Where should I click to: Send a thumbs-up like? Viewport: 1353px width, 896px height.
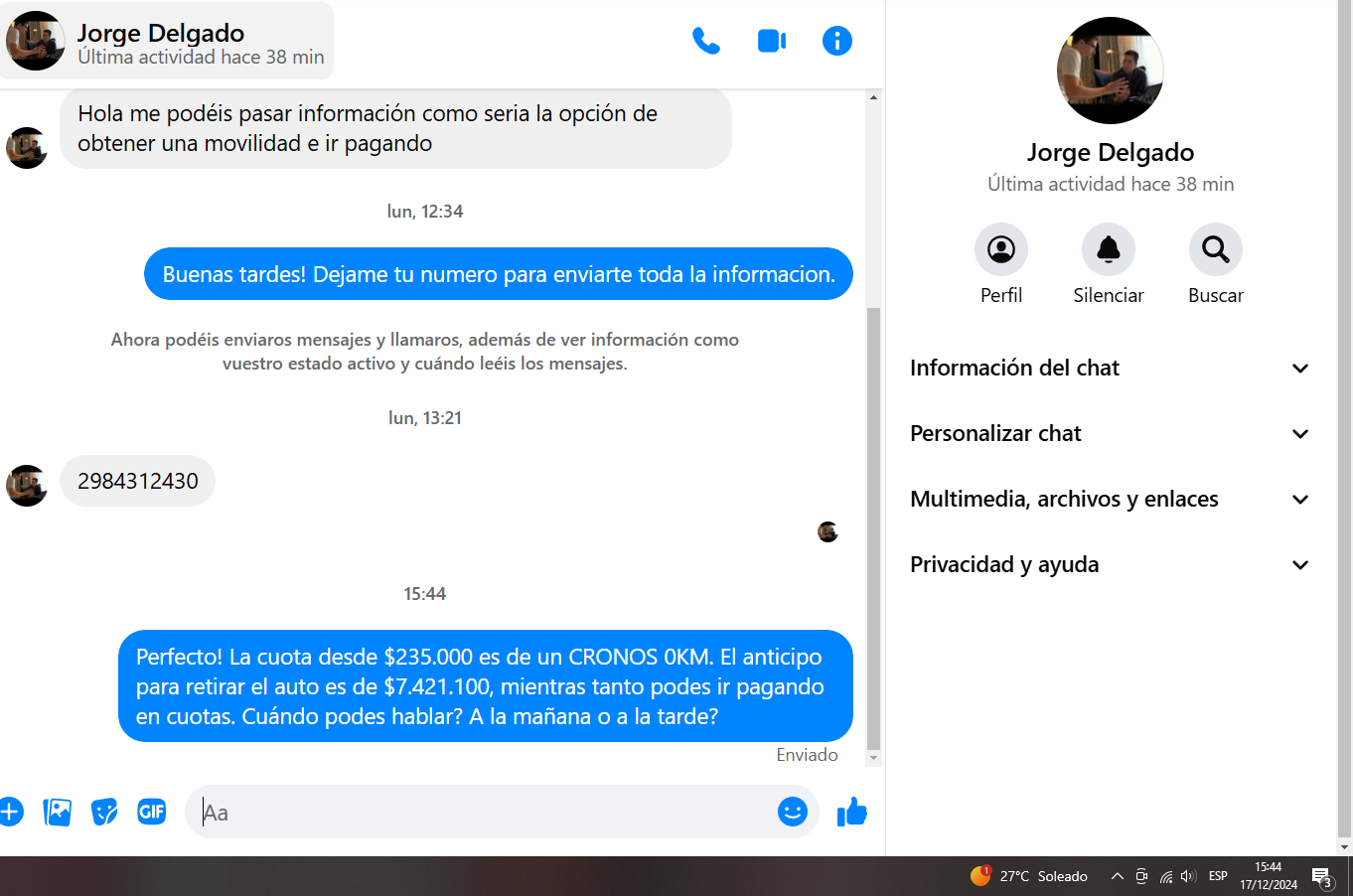click(852, 813)
